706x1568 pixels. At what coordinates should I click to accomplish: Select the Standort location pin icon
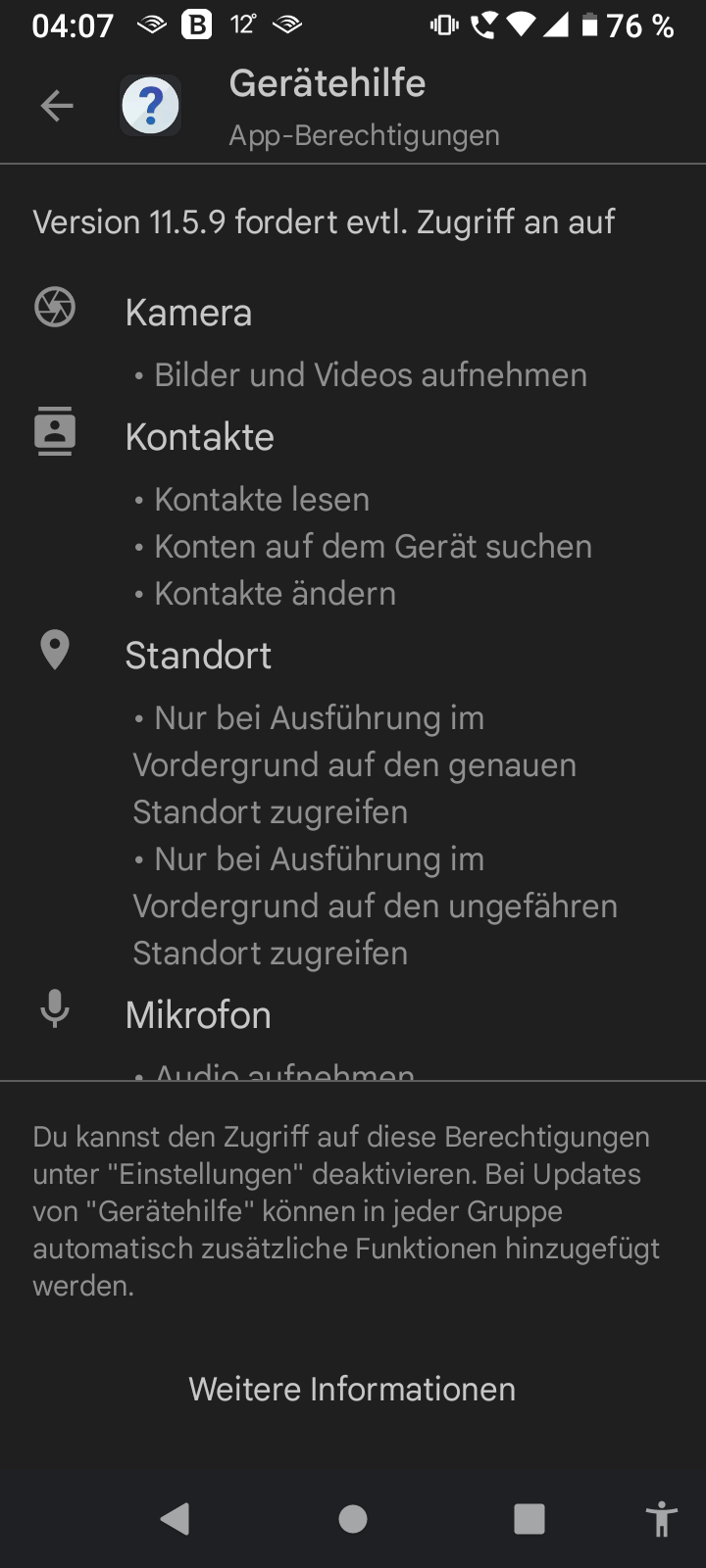[x=55, y=650]
